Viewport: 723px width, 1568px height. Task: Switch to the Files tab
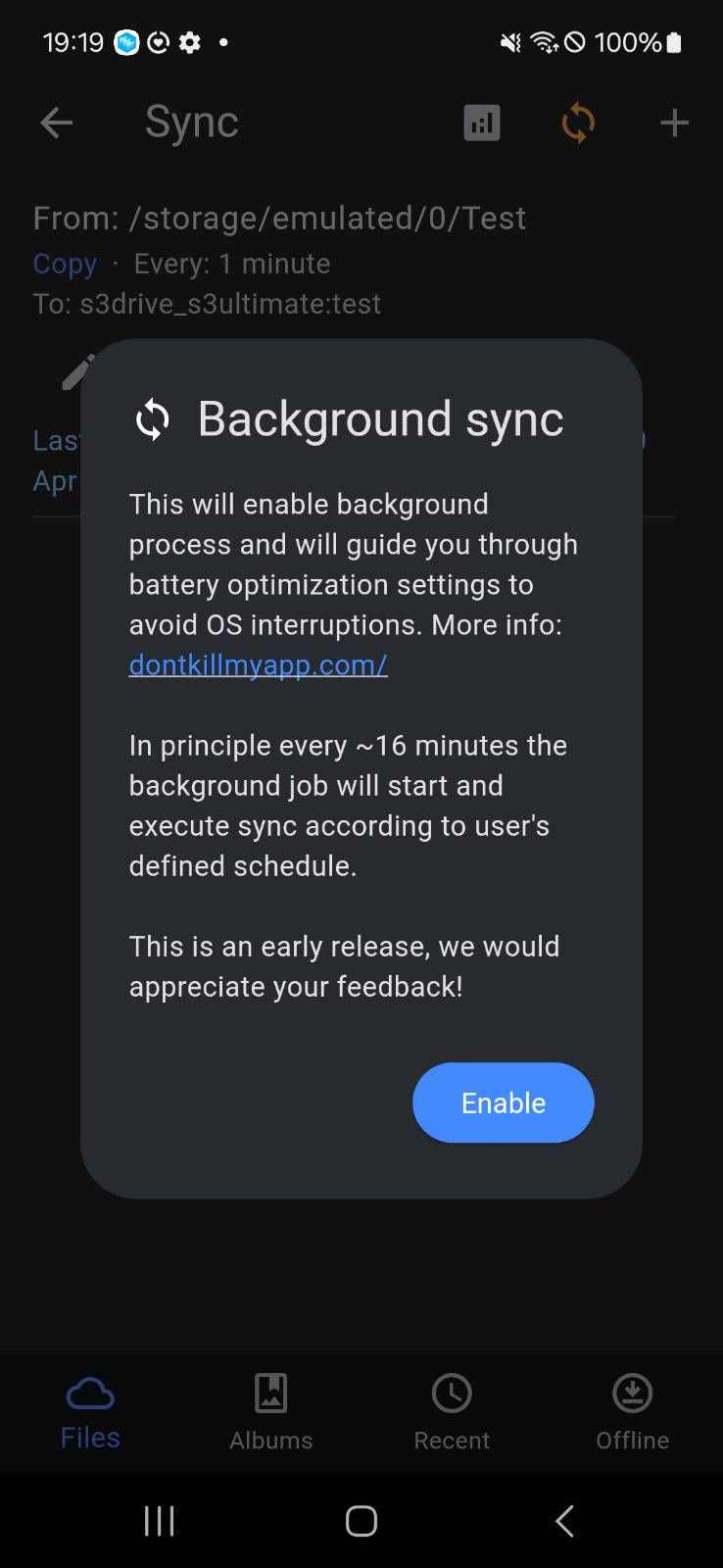point(90,1413)
